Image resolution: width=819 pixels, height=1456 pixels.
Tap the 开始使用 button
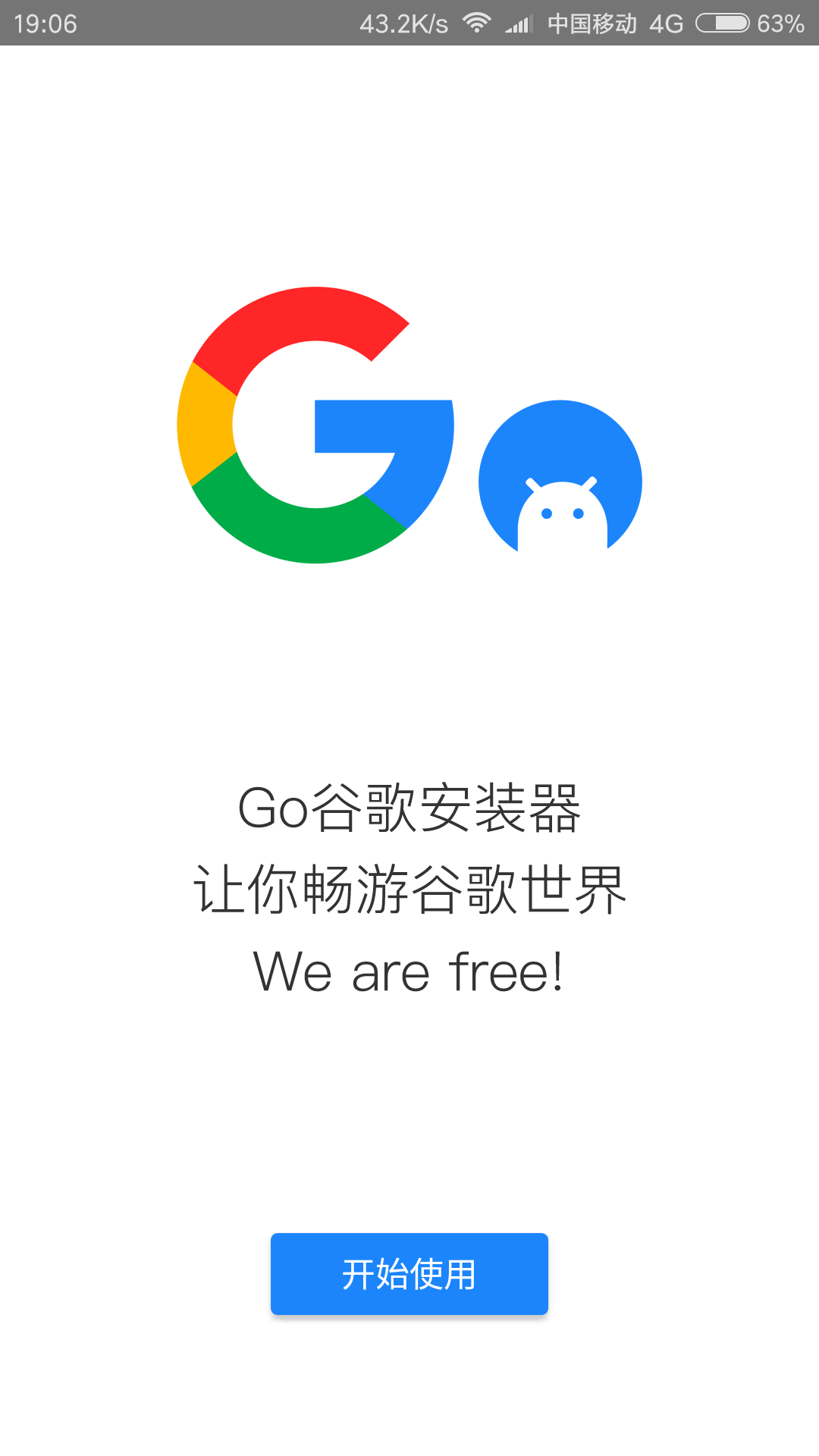pyautogui.click(x=409, y=1273)
